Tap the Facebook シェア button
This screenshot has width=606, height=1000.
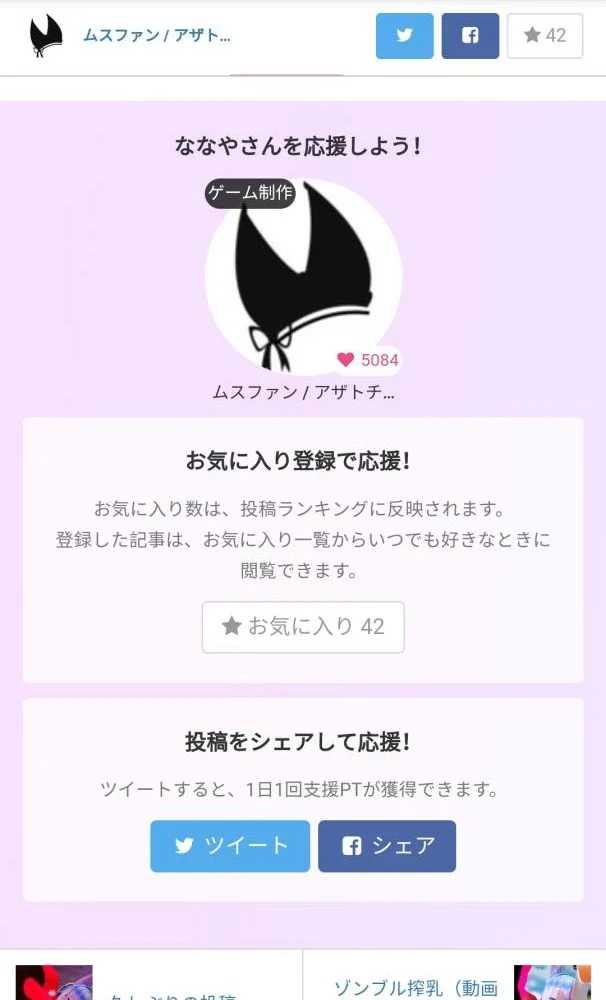pyautogui.click(x=387, y=846)
